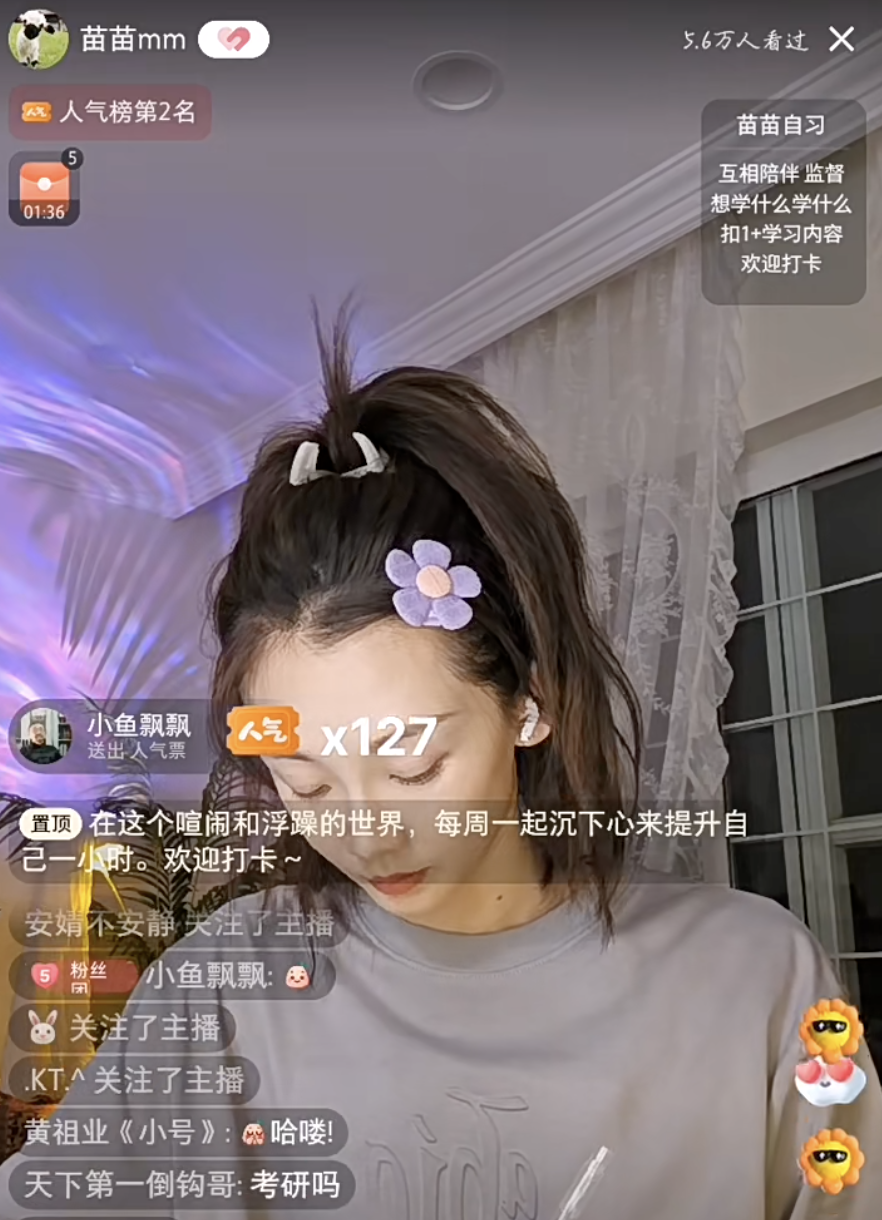Follow 苗苗mm with the heart button

(233, 40)
